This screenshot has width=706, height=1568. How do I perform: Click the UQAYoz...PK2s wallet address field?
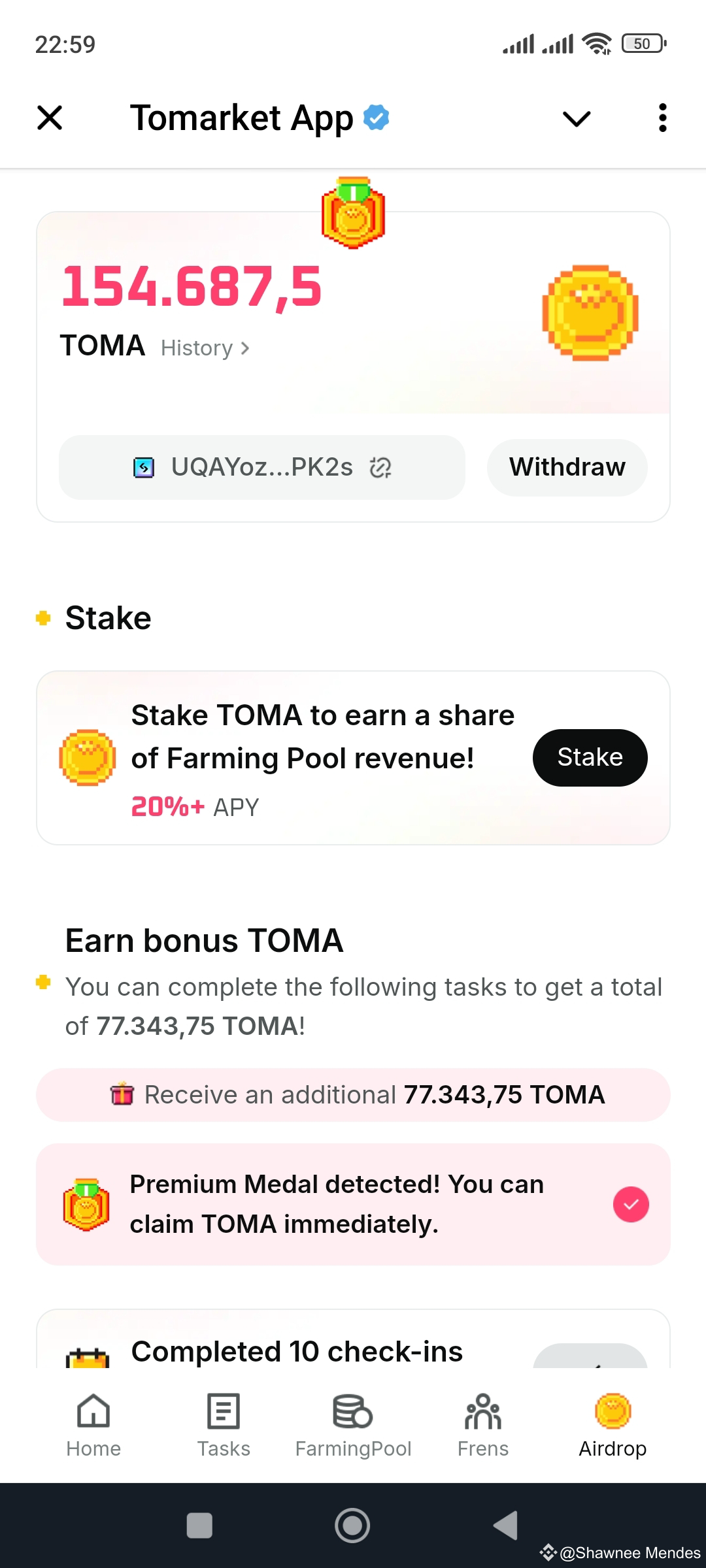tap(261, 467)
